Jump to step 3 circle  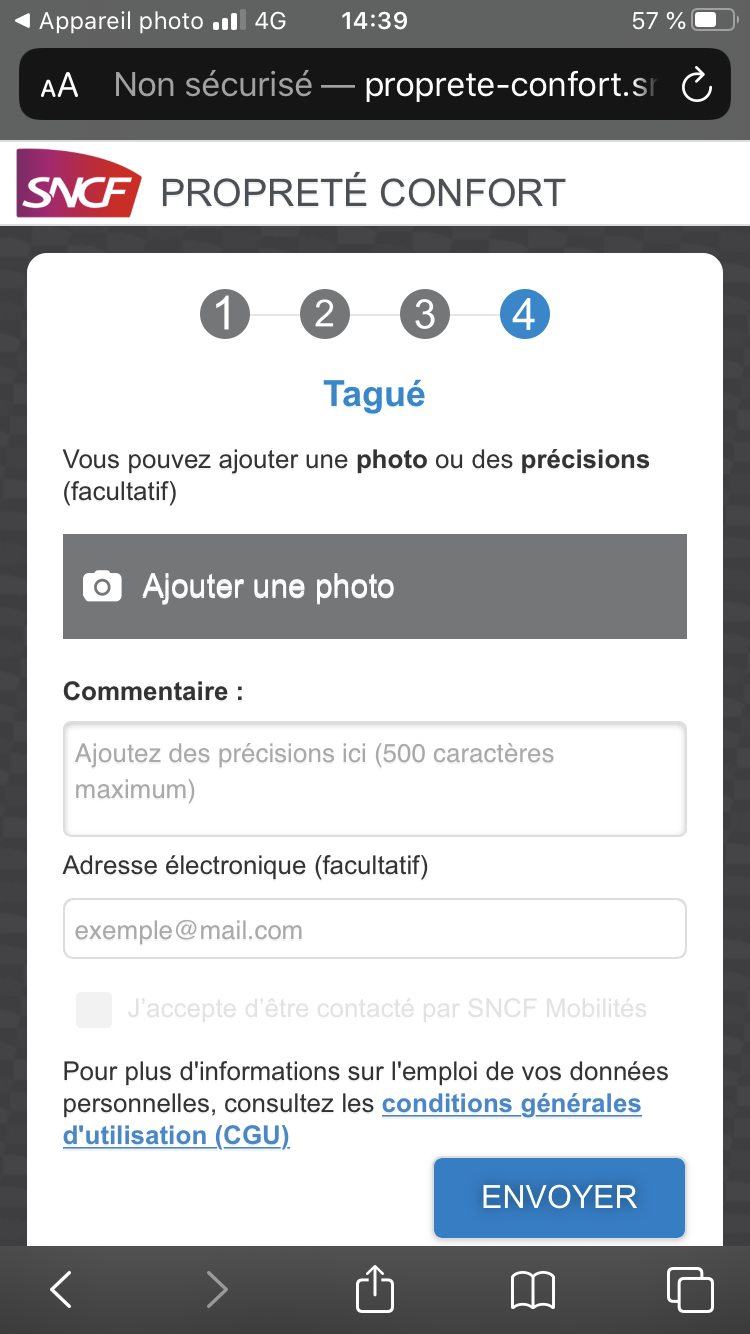point(425,315)
